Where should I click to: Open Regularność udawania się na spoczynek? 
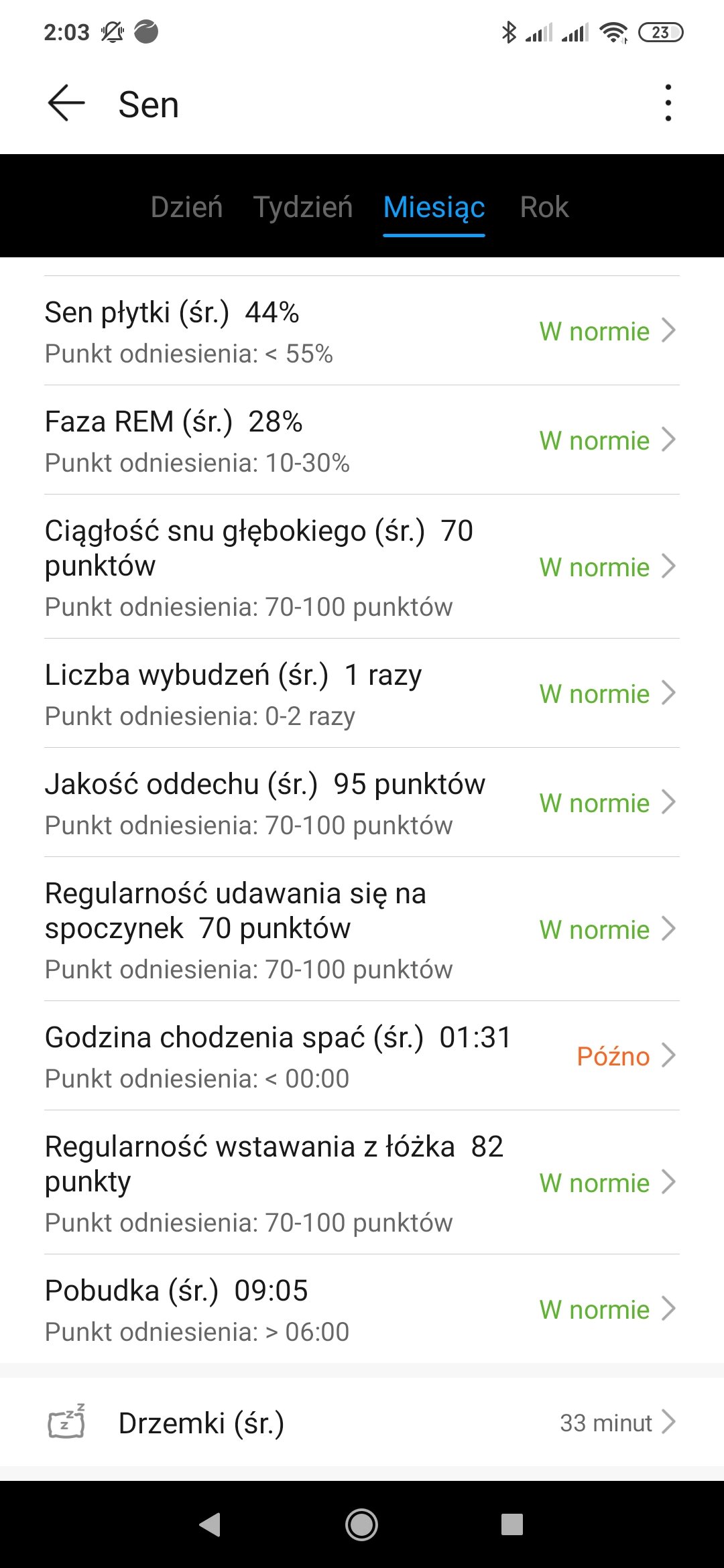pos(362,929)
